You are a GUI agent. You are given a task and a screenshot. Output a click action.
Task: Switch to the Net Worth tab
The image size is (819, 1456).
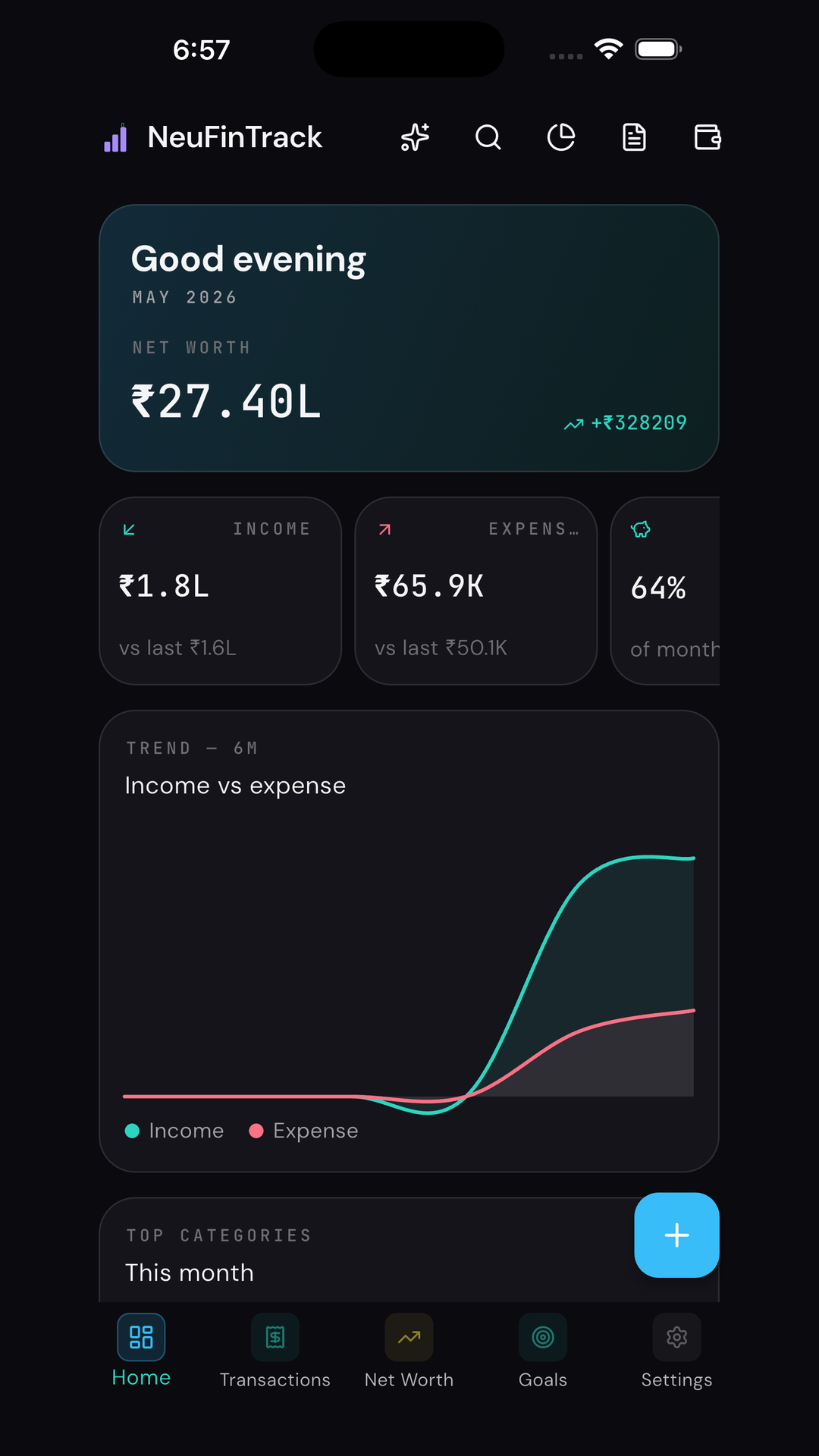(x=409, y=1351)
